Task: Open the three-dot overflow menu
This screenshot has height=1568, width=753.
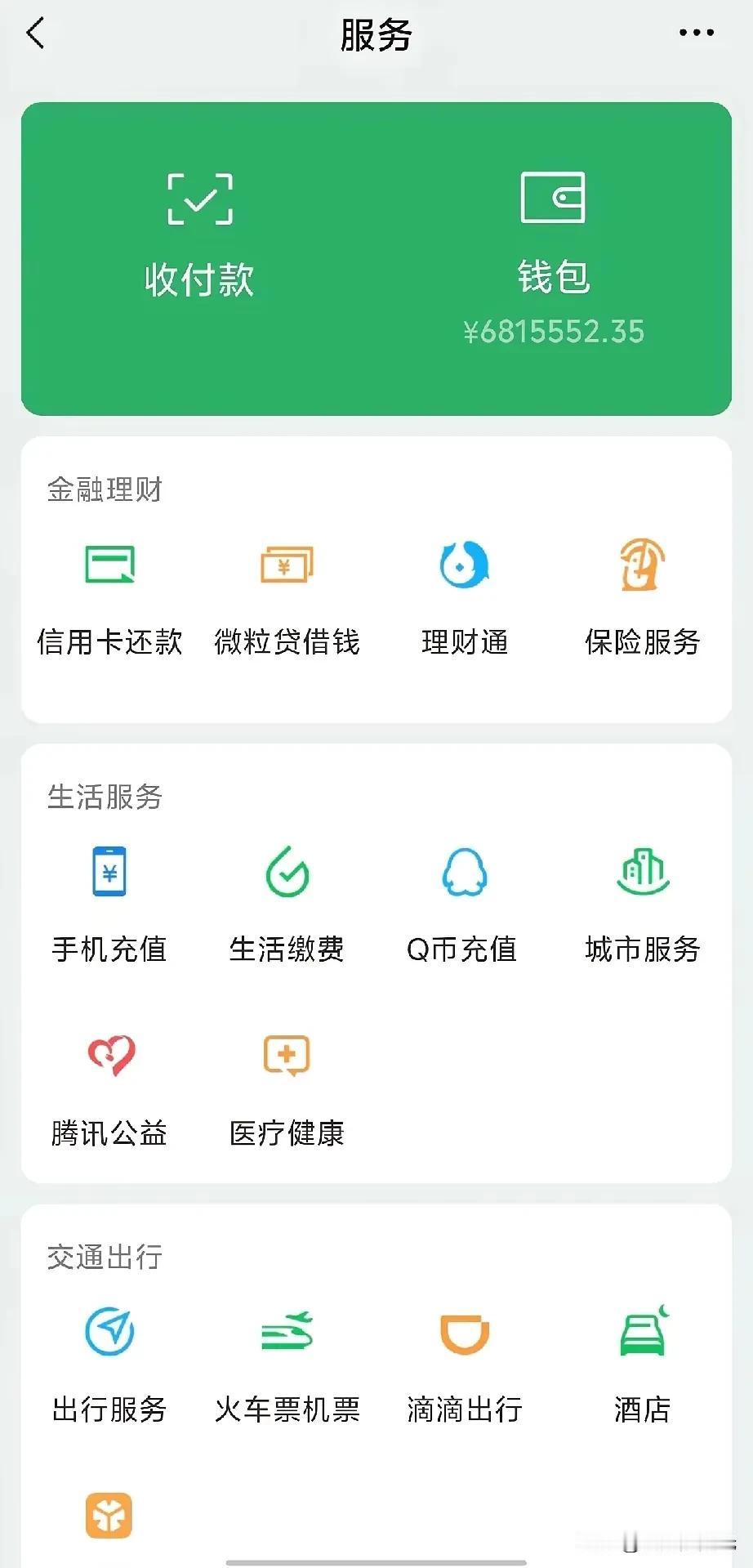Action: pyautogui.click(x=696, y=33)
